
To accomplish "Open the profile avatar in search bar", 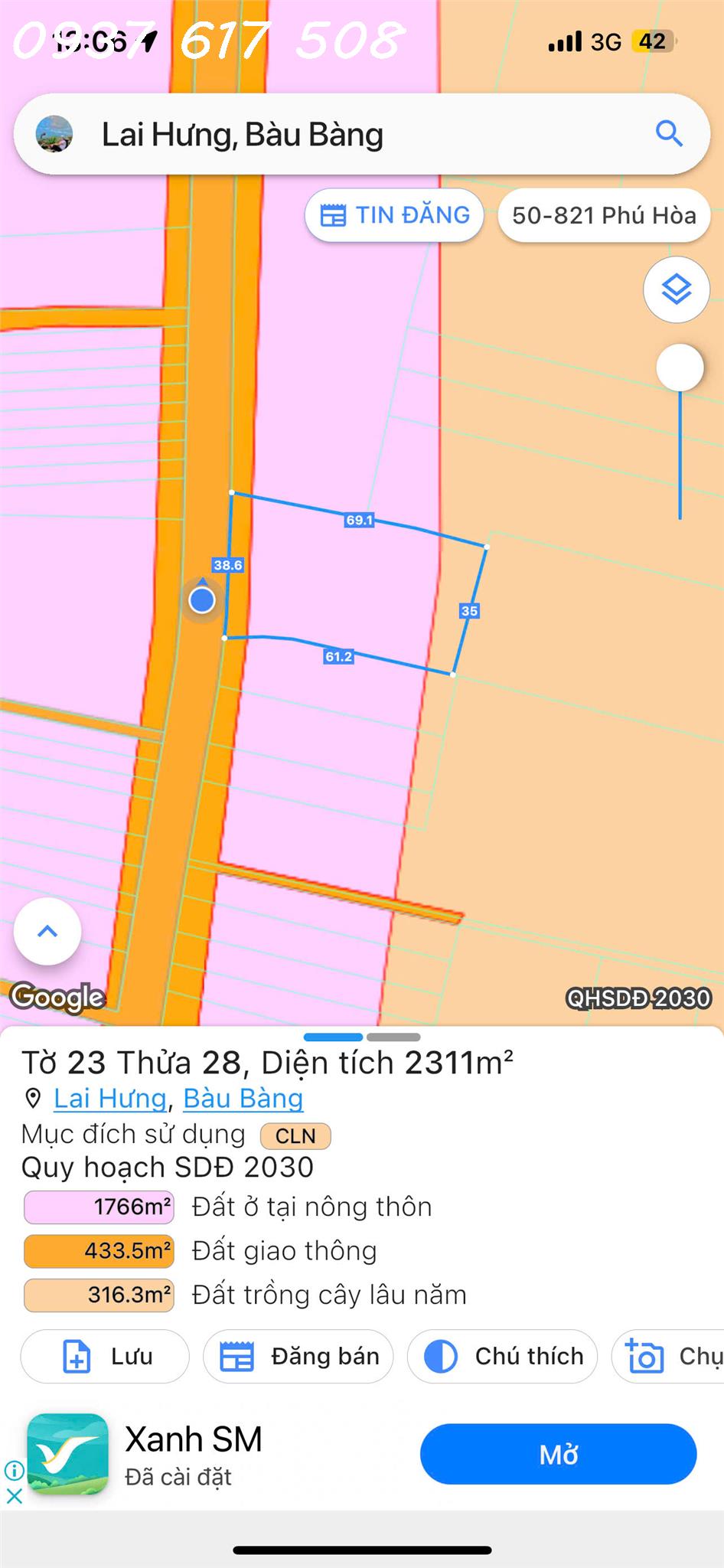I will click(x=54, y=134).
